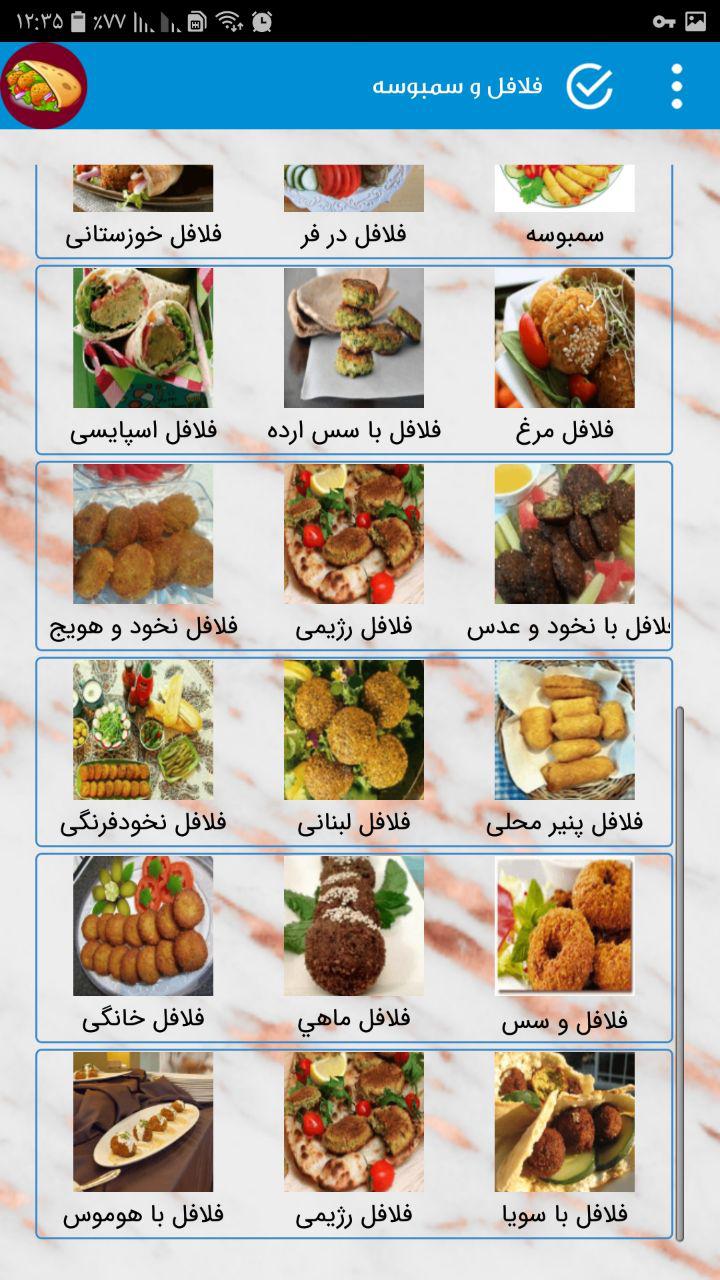Image resolution: width=720 pixels, height=1280 pixels.
Task: Tap the checkmark circle icon in toolbar
Action: (589, 86)
